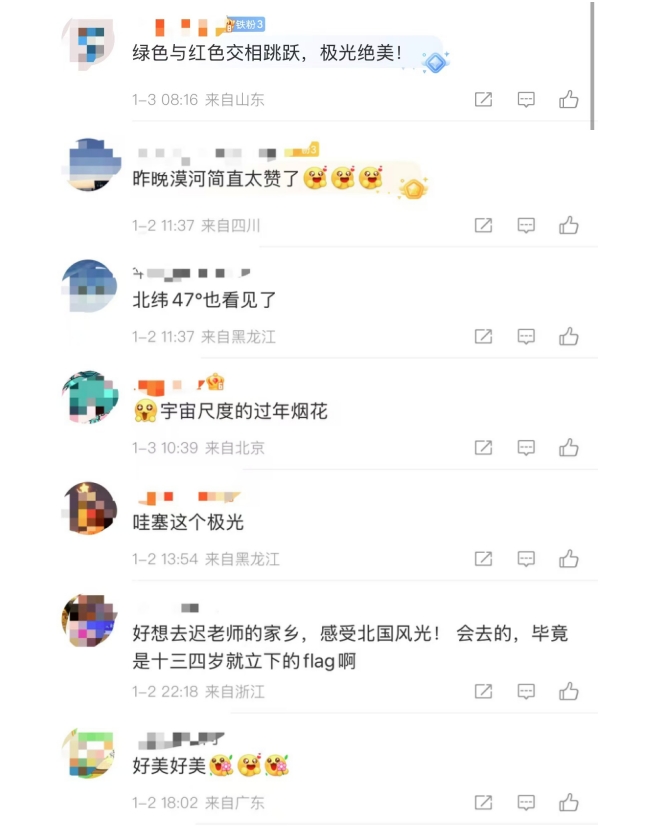Like the comment '绿色与红色交相跳跃，极光绝美'
650x826 pixels.
569,99
